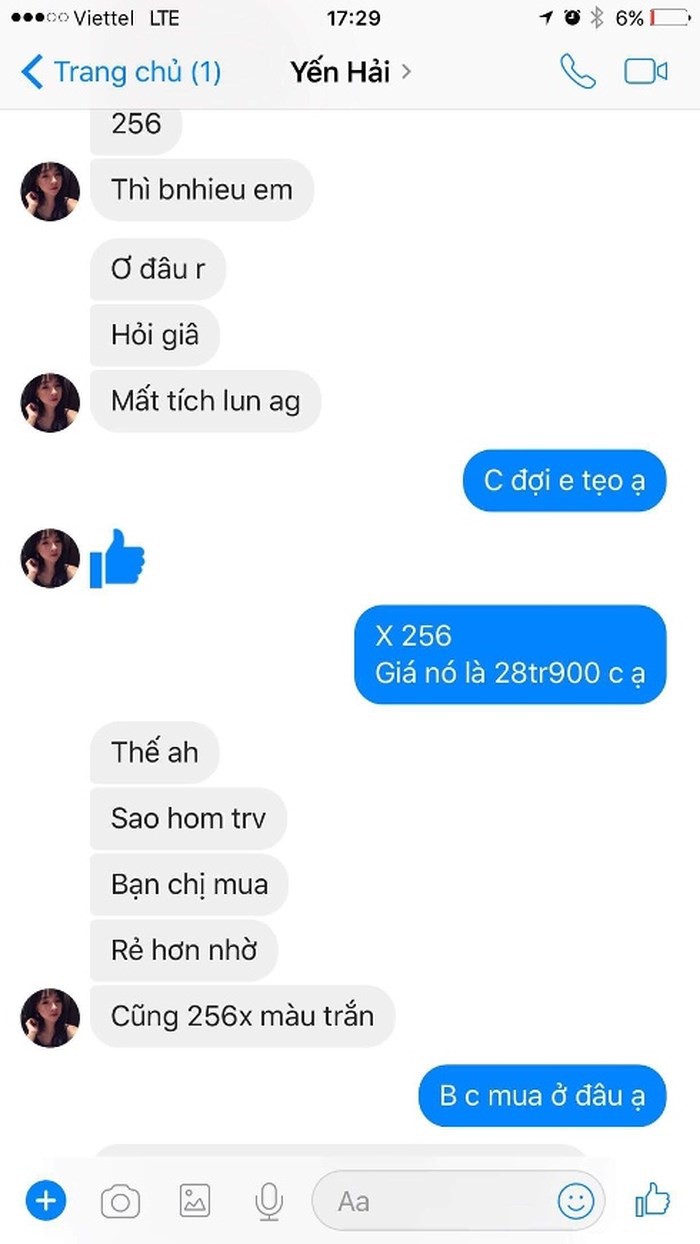Viewport: 700px width, 1244px height.
Task: Go back to Trang chủ
Action: point(120,72)
